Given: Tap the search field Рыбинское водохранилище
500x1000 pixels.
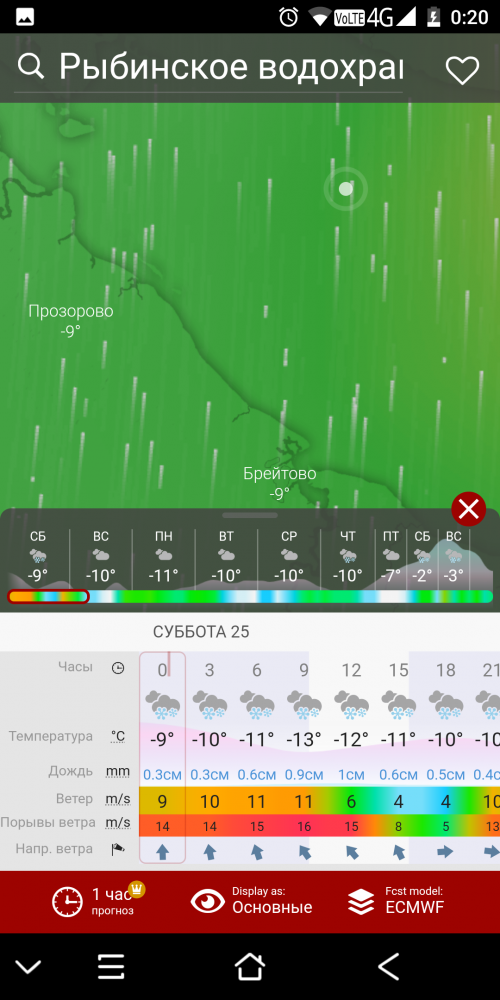Looking at the screenshot, I should click(x=231, y=66).
